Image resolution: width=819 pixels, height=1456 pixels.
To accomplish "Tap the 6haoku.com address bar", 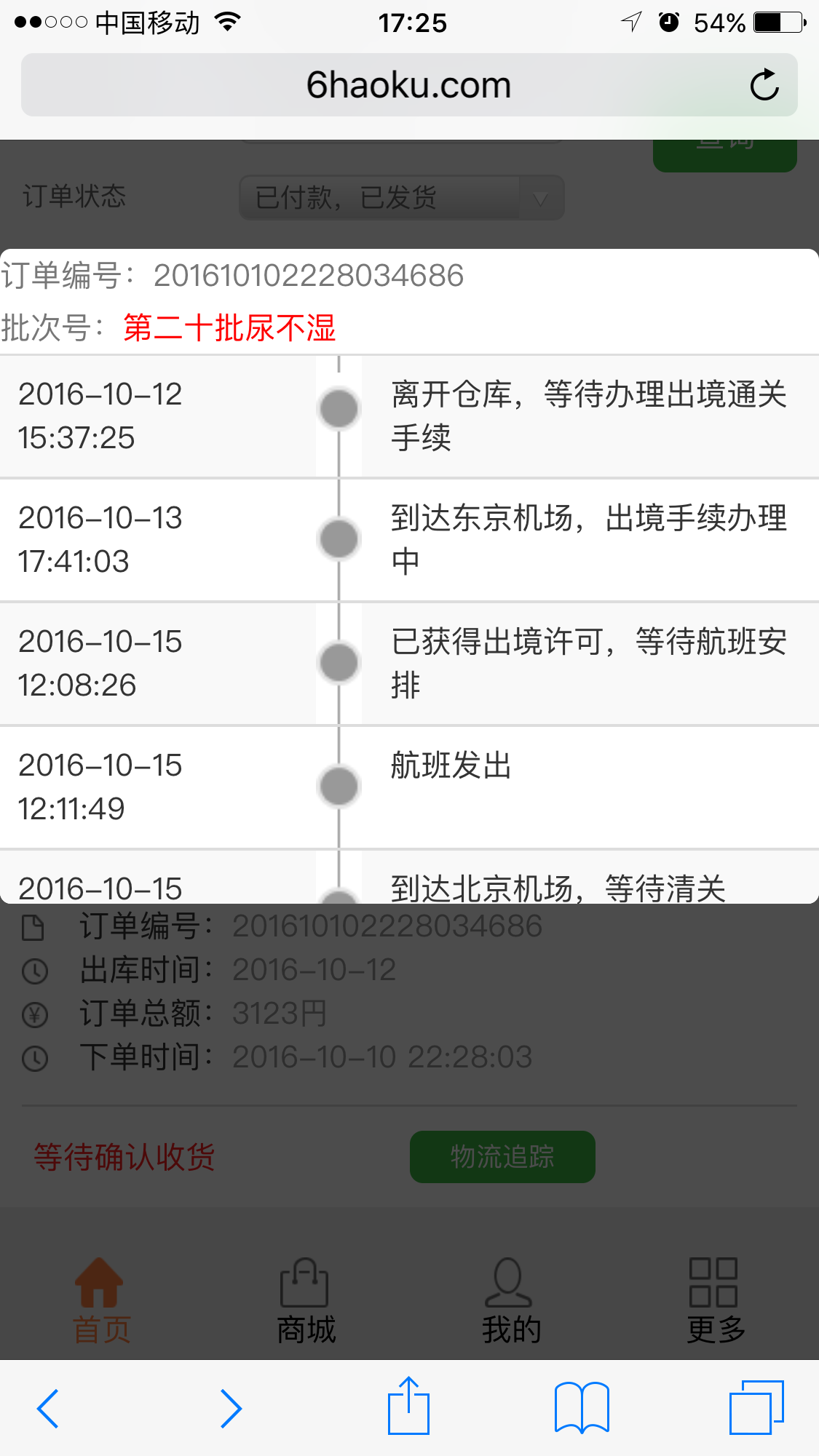I will [x=409, y=85].
